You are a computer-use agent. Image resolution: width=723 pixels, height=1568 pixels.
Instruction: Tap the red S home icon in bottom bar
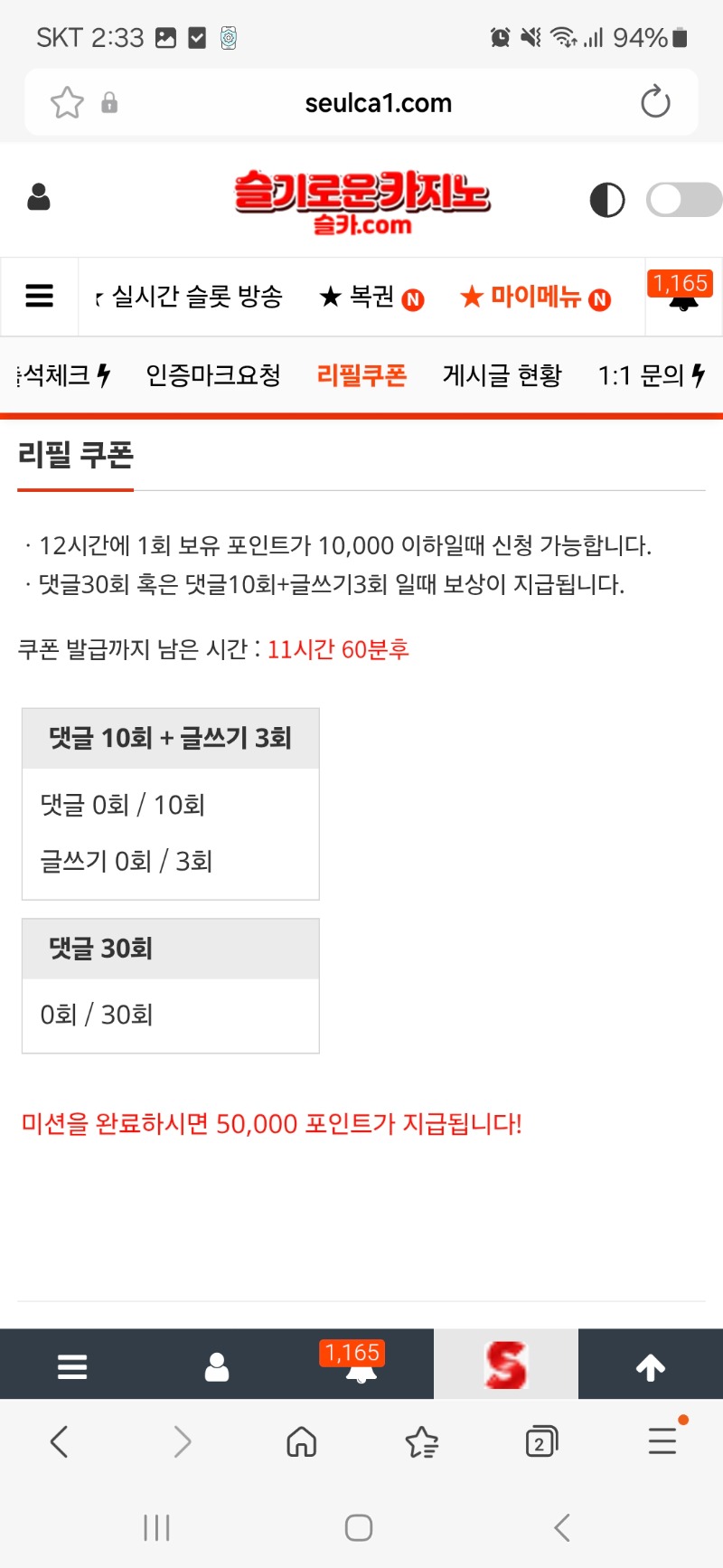[x=506, y=1365]
